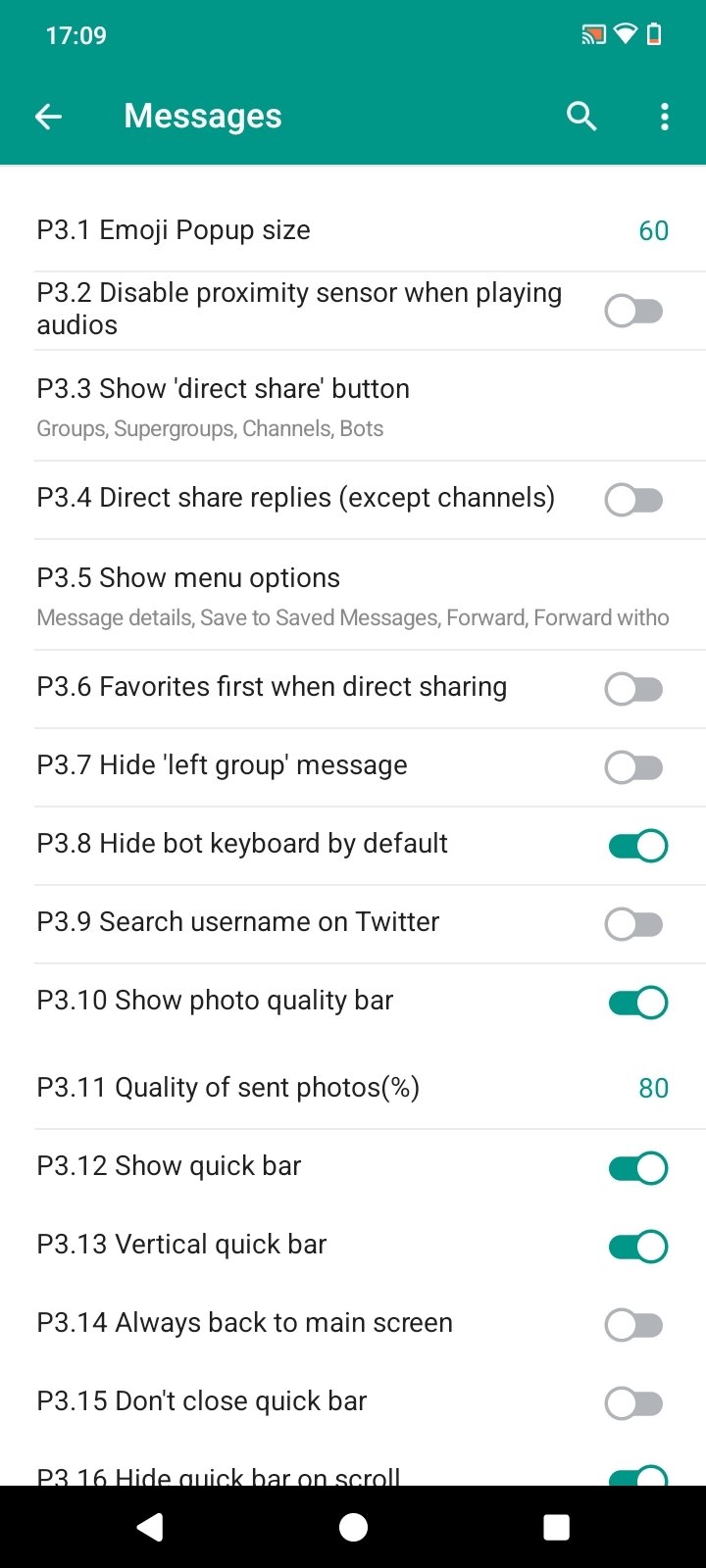
Task: Enable Search username on Twitter
Action: tap(634, 924)
